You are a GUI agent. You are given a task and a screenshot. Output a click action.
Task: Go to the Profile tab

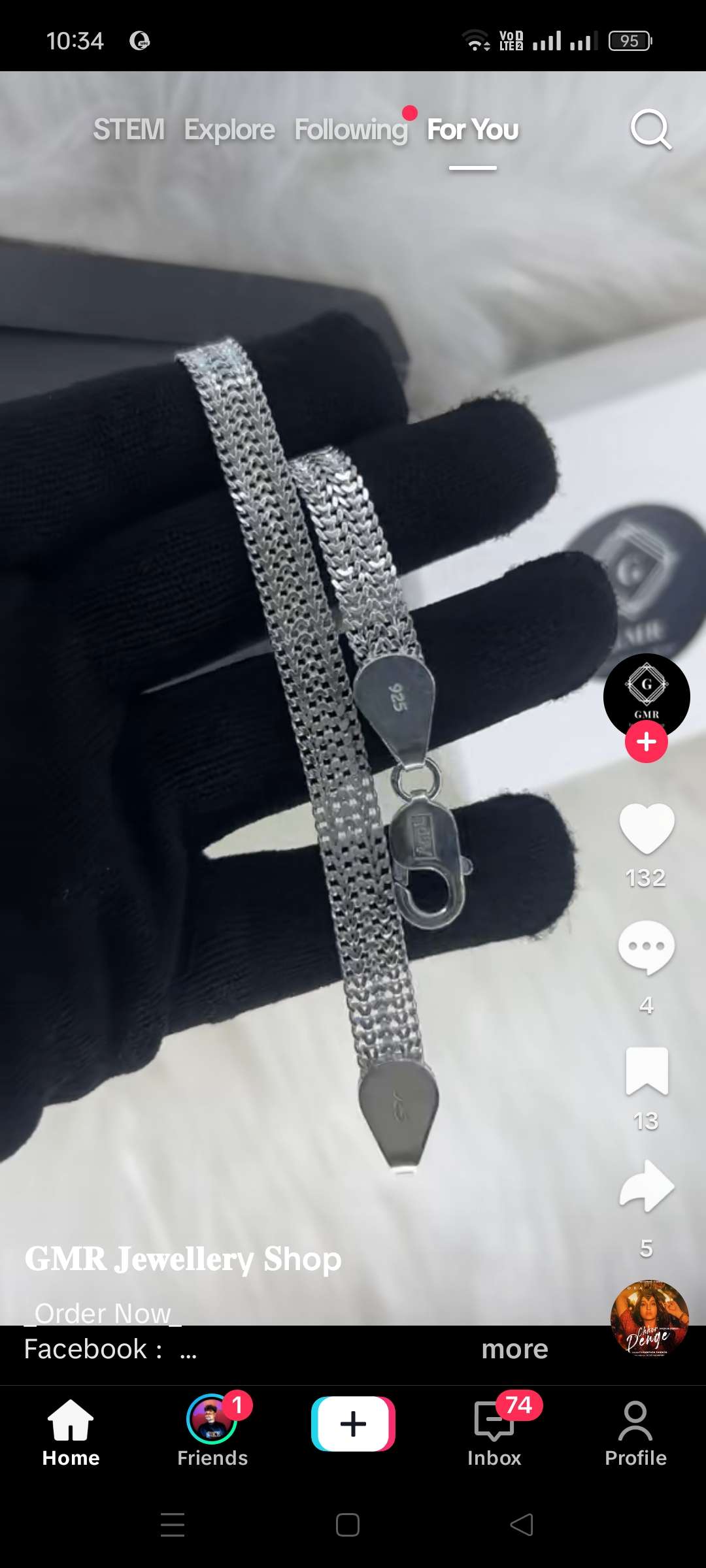click(635, 1432)
